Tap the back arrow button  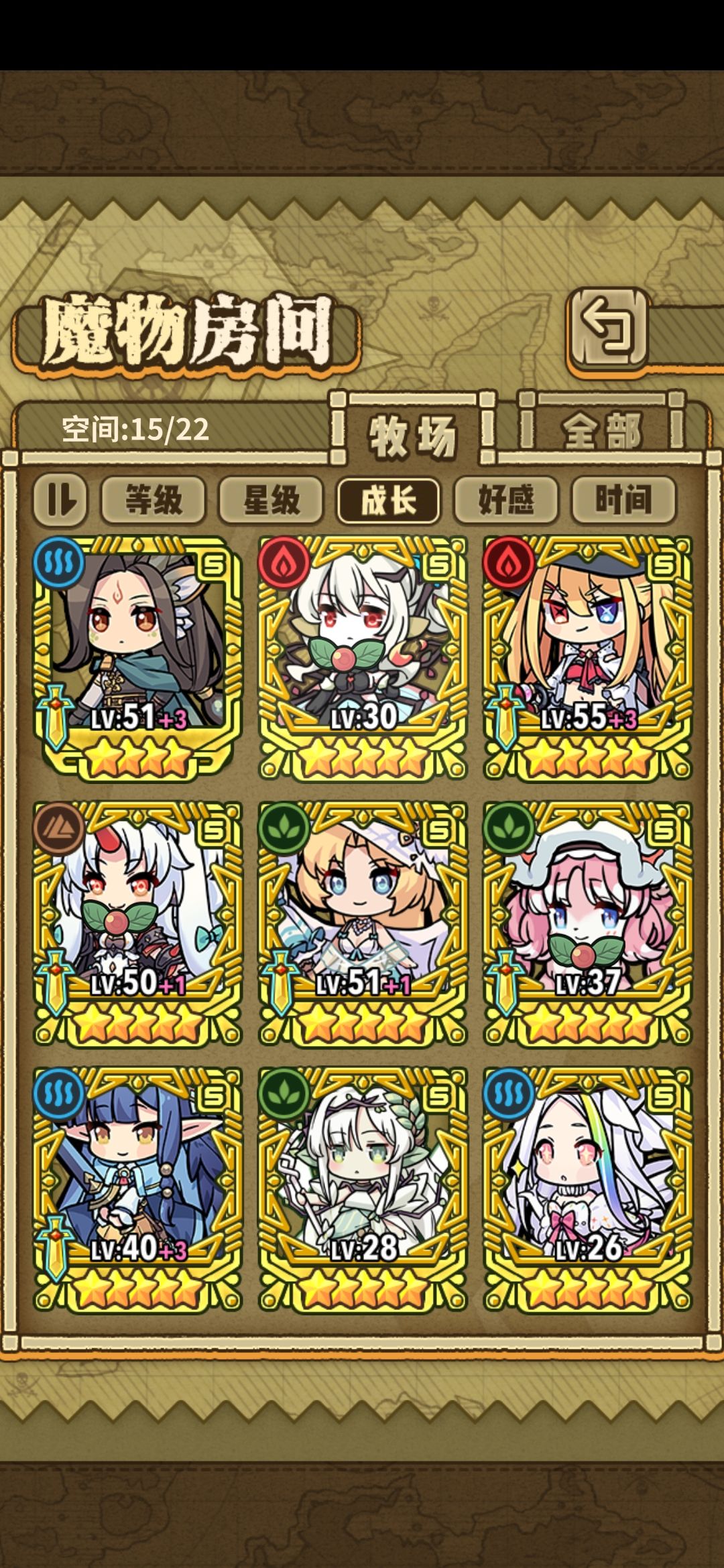[x=609, y=329]
